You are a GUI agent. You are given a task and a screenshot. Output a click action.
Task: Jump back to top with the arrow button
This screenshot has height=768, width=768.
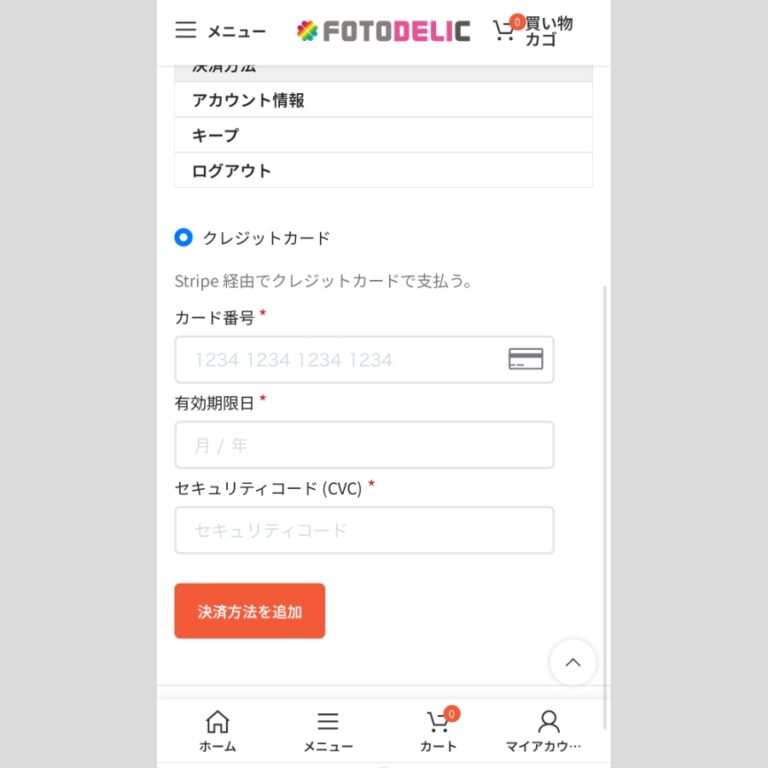[x=573, y=662]
